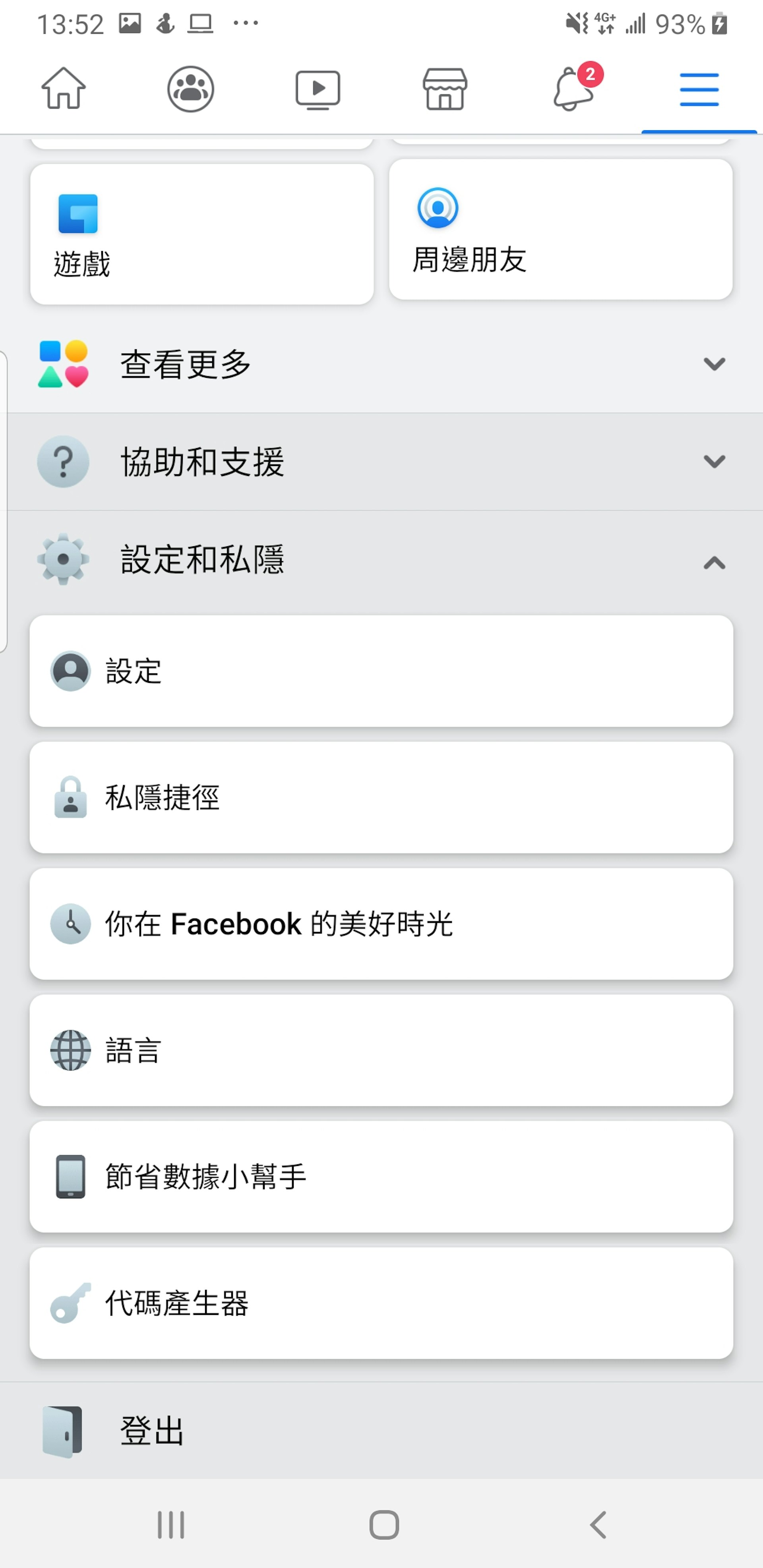Show recent apps from navigation bar

point(170,1525)
